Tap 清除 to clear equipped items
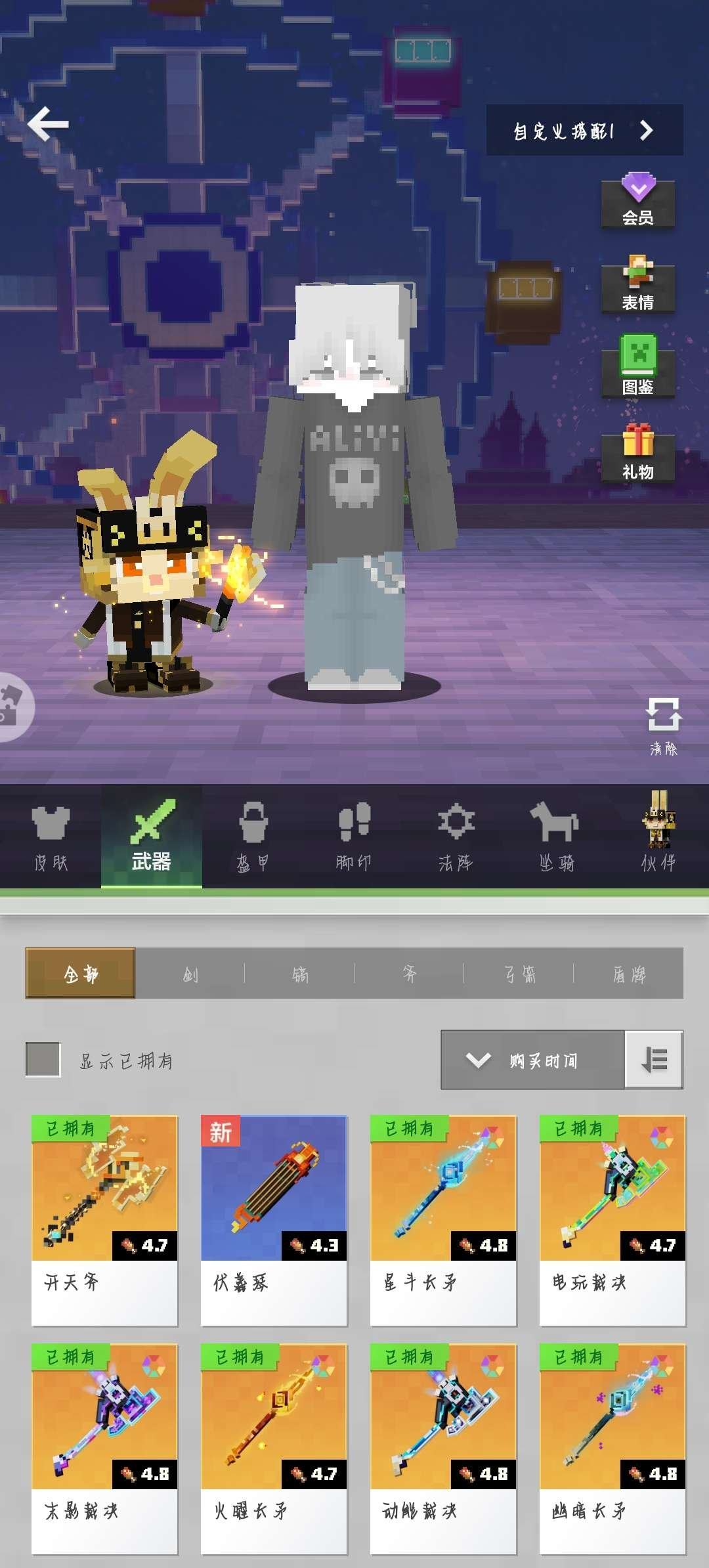Image resolution: width=709 pixels, height=1568 pixels. (x=664, y=726)
